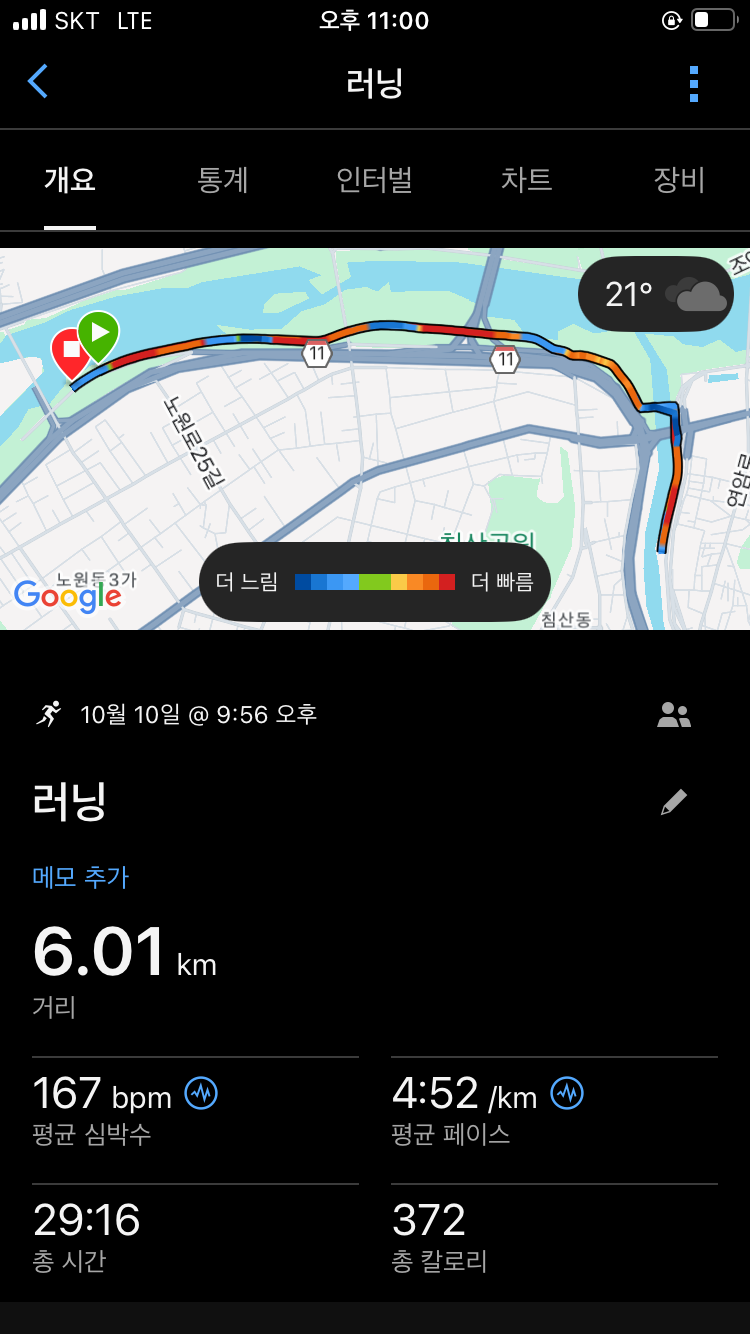
Task: Tap the 21° weather badge
Action: (656, 294)
